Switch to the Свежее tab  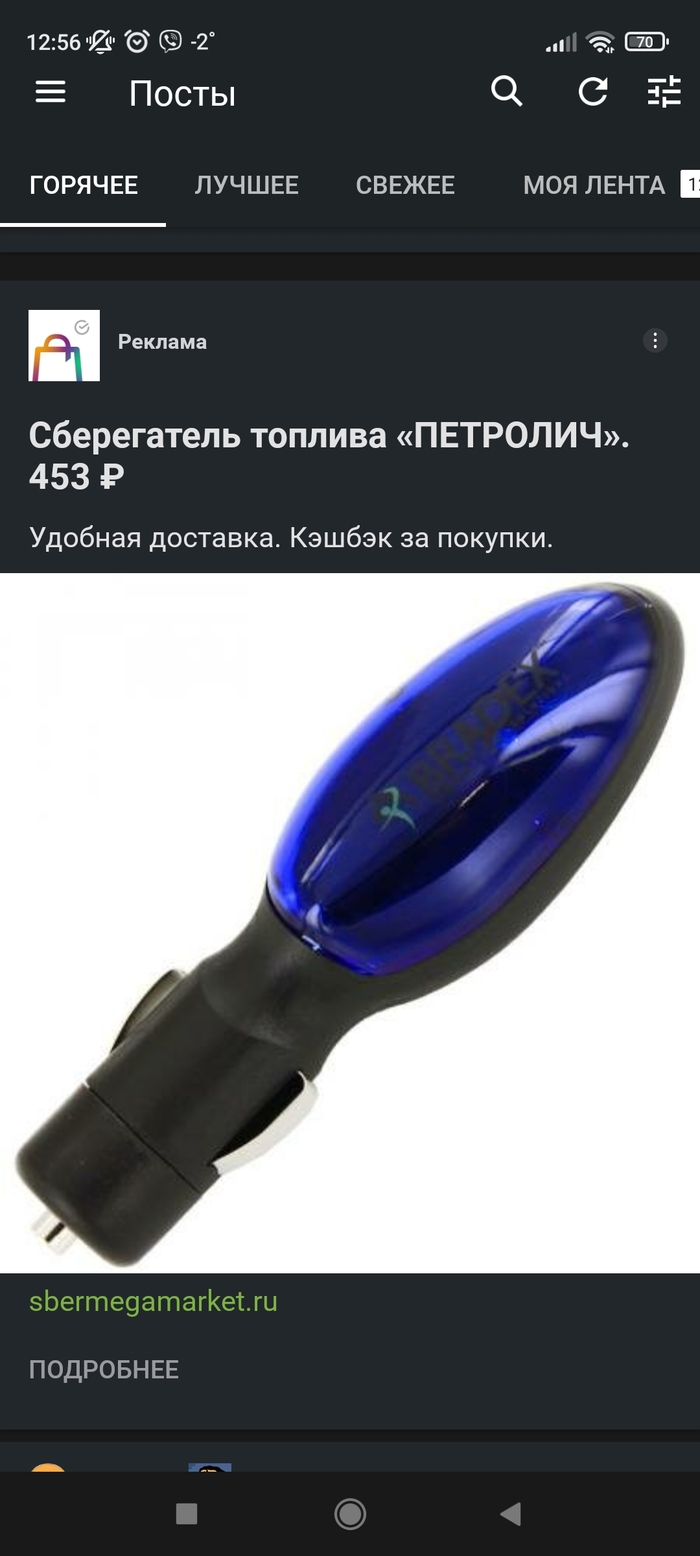(x=405, y=185)
